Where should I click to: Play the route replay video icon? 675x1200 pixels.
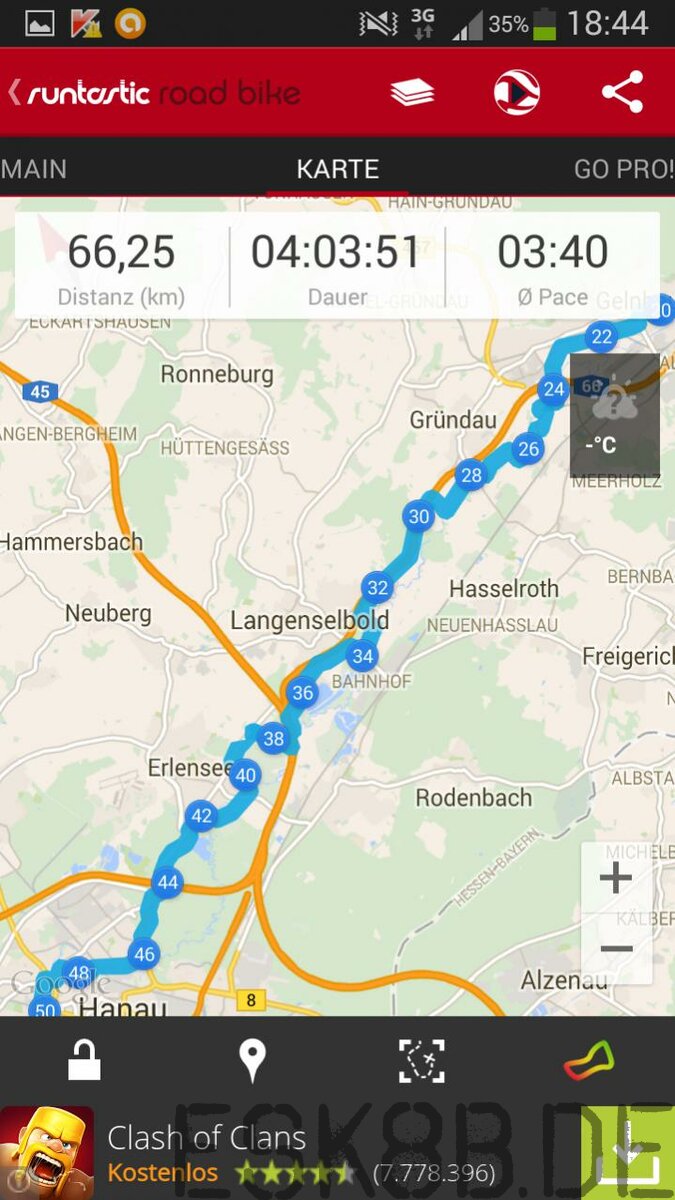[x=516, y=93]
